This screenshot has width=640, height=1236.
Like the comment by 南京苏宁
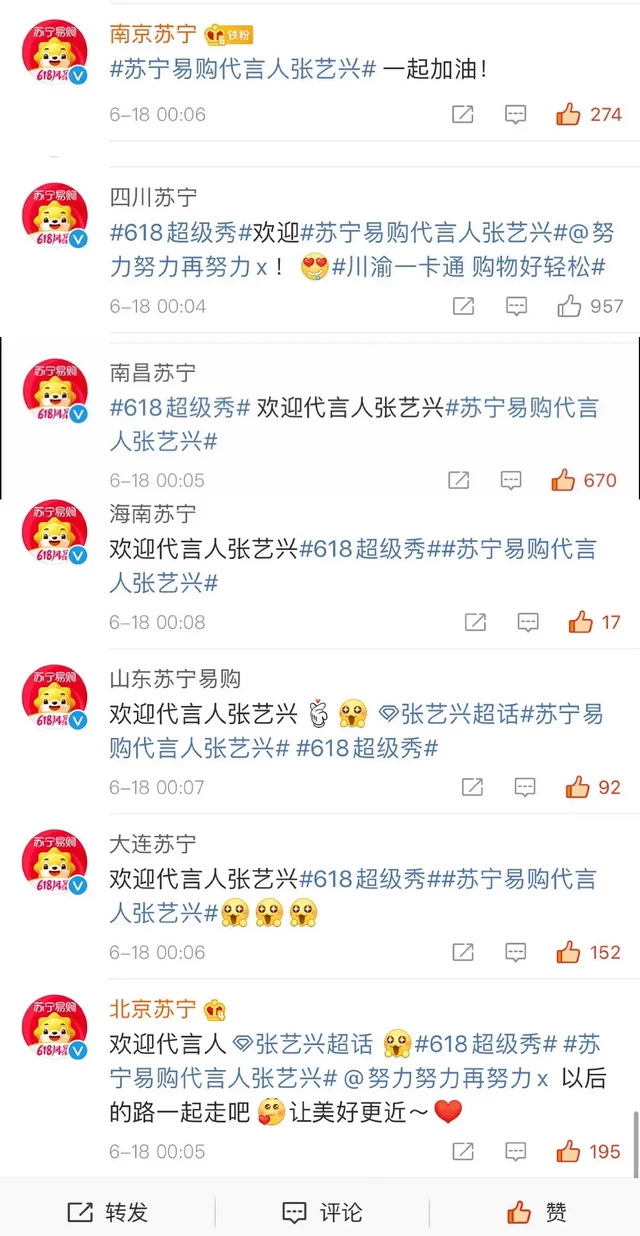tap(568, 114)
